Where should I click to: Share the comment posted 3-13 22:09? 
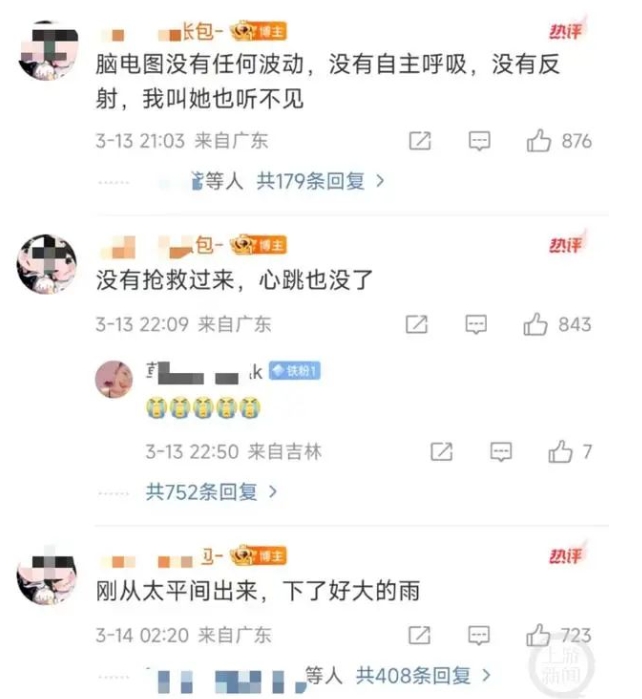click(417, 324)
